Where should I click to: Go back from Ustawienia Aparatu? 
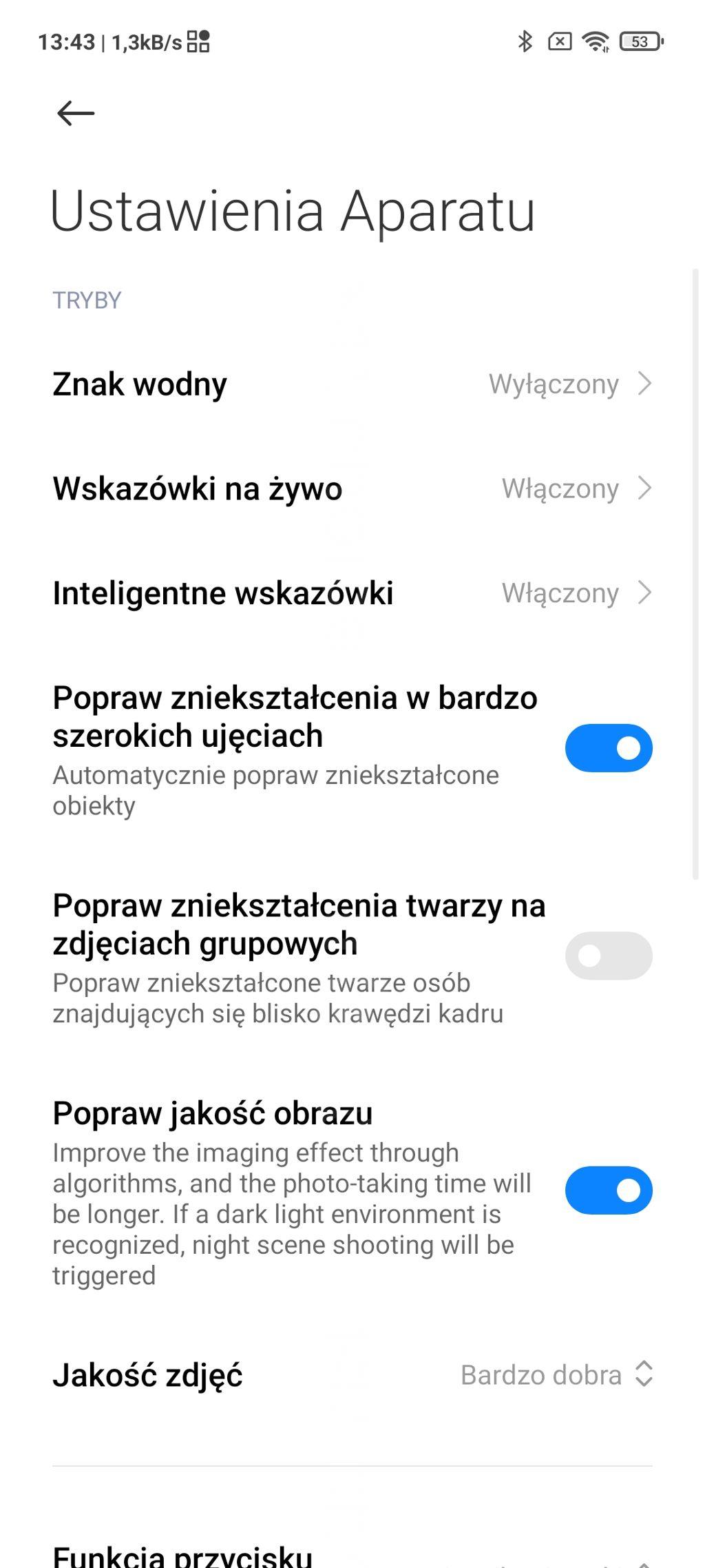tap(75, 113)
